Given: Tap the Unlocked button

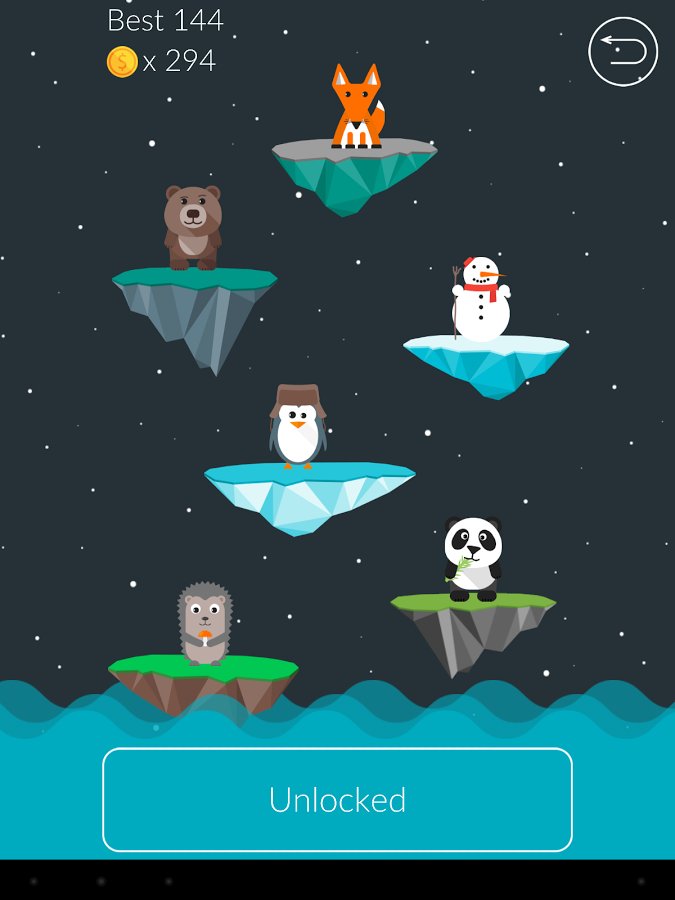Looking at the screenshot, I should pyautogui.click(x=337, y=800).
